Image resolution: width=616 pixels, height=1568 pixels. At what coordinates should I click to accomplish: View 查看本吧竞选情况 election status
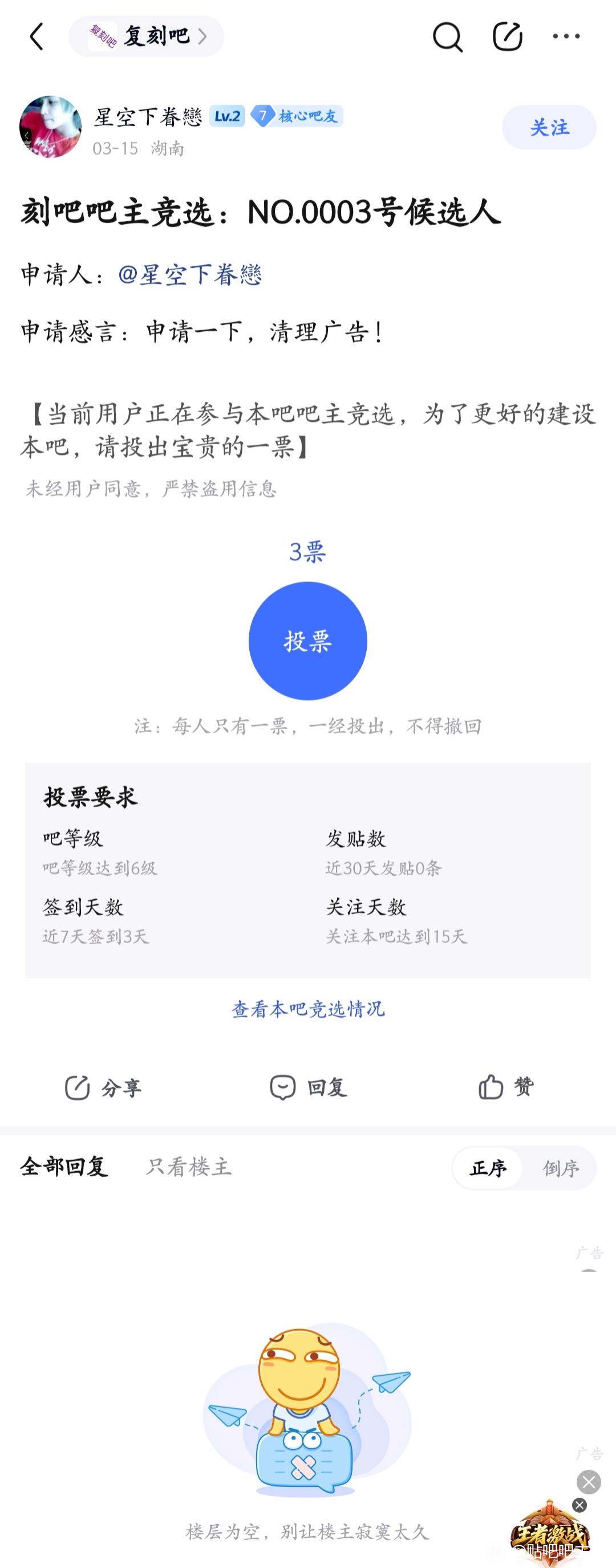click(x=308, y=1009)
